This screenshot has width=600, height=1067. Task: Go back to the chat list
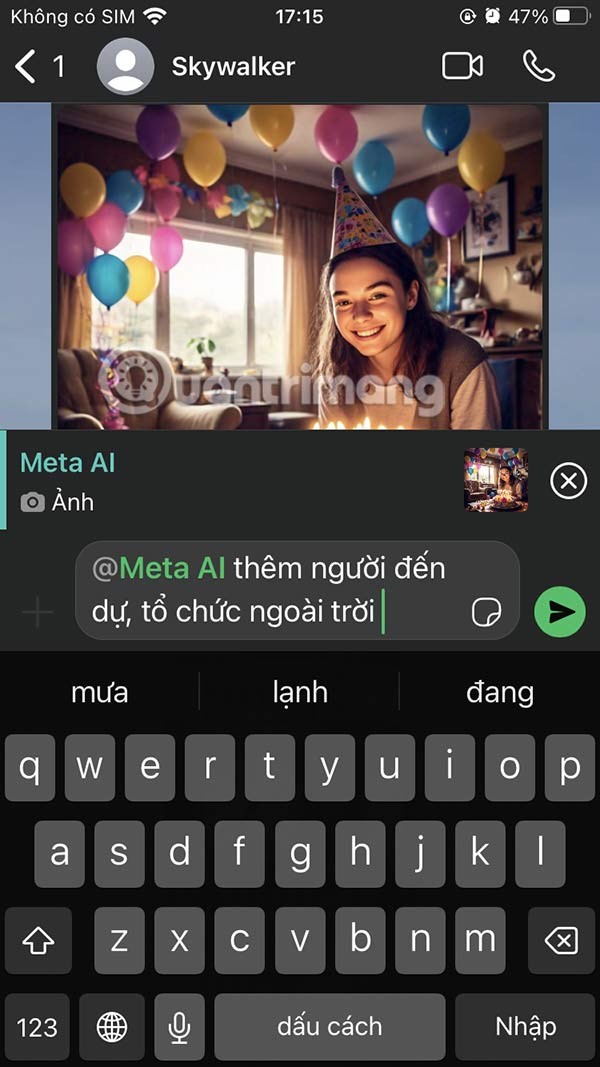click(x=27, y=67)
